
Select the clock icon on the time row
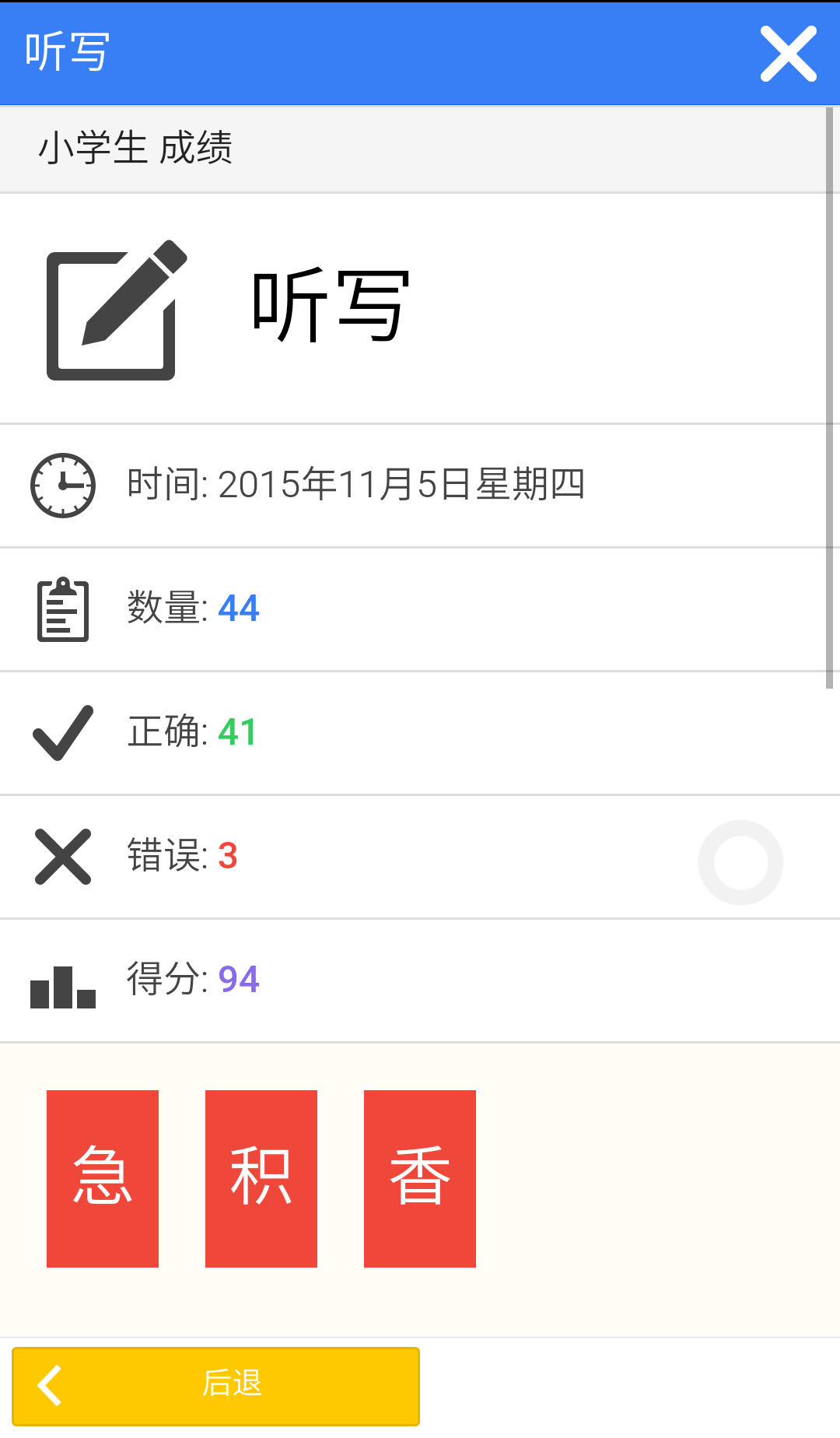point(62,484)
